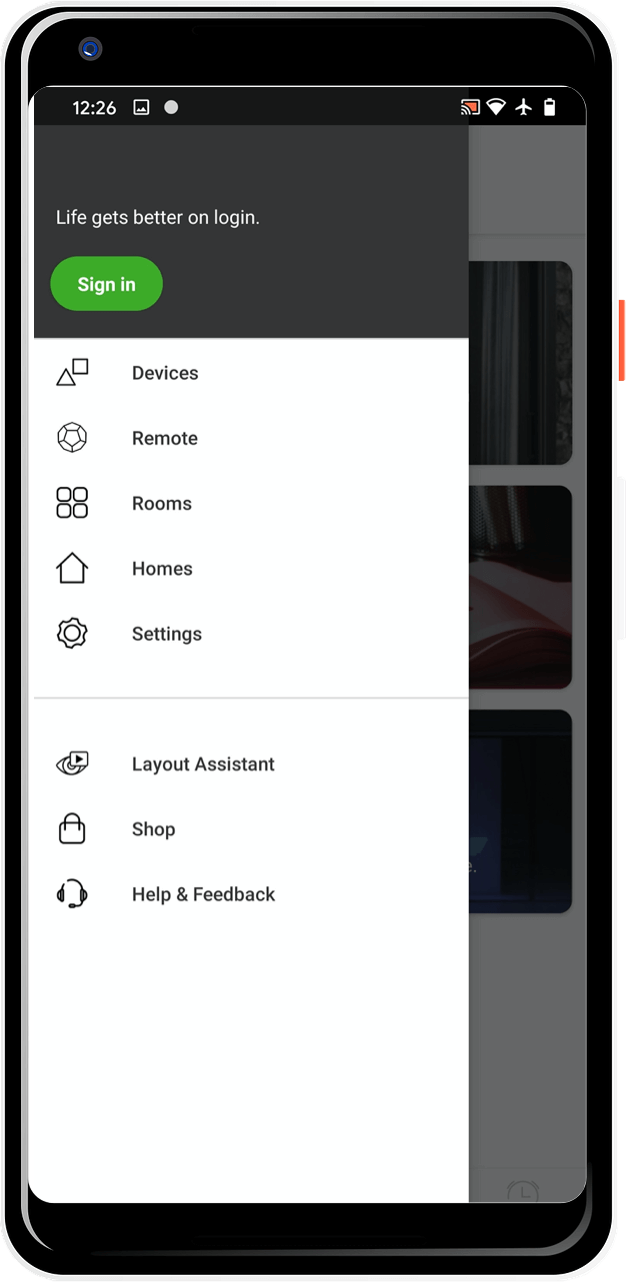Image resolution: width=626 pixels, height=1282 pixels.
Task: Select Homes from the drawer
Action: pyautogui.click(x=162, y=568)
